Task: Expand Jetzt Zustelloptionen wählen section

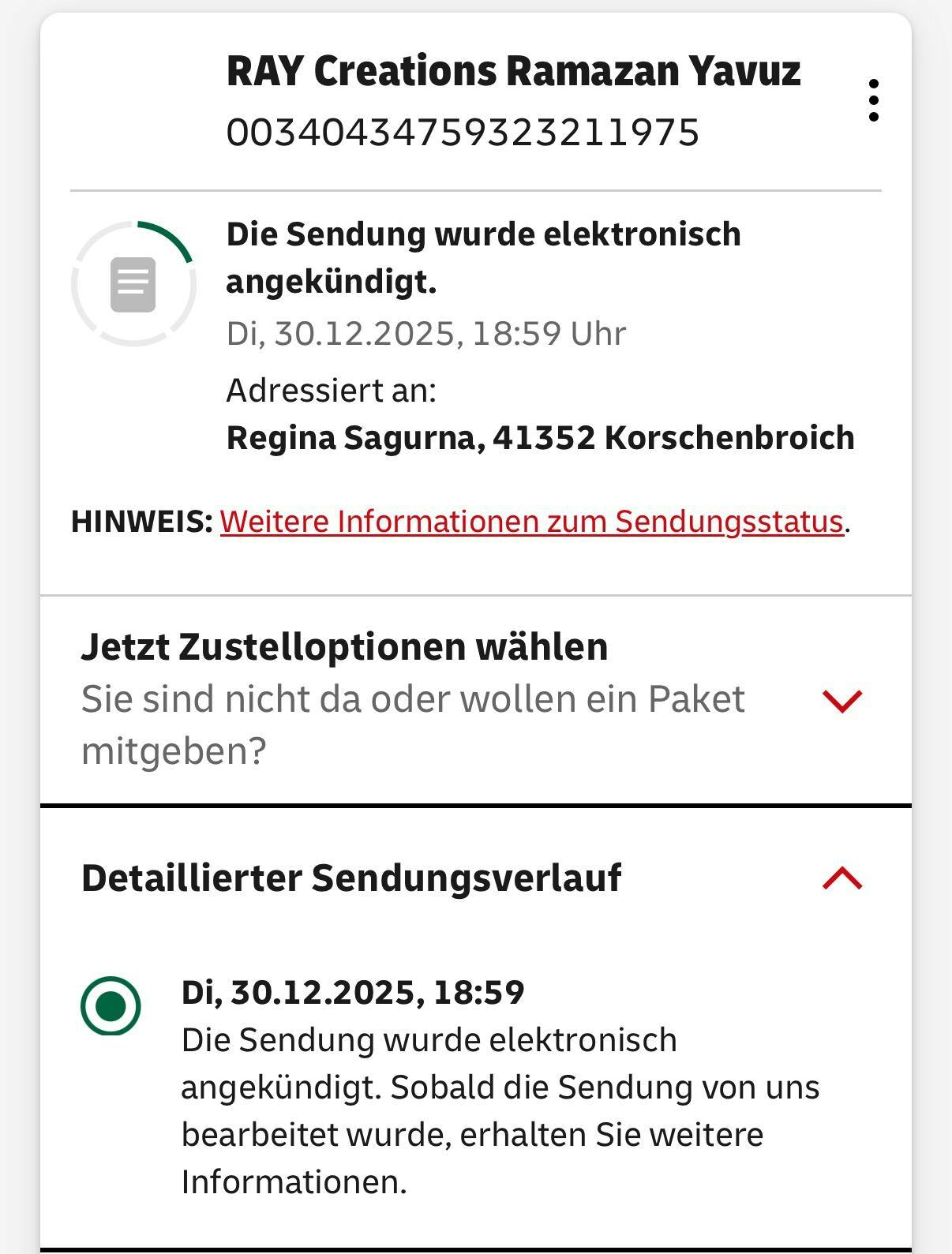Action: pyautogui.click(x=842, y=700)
